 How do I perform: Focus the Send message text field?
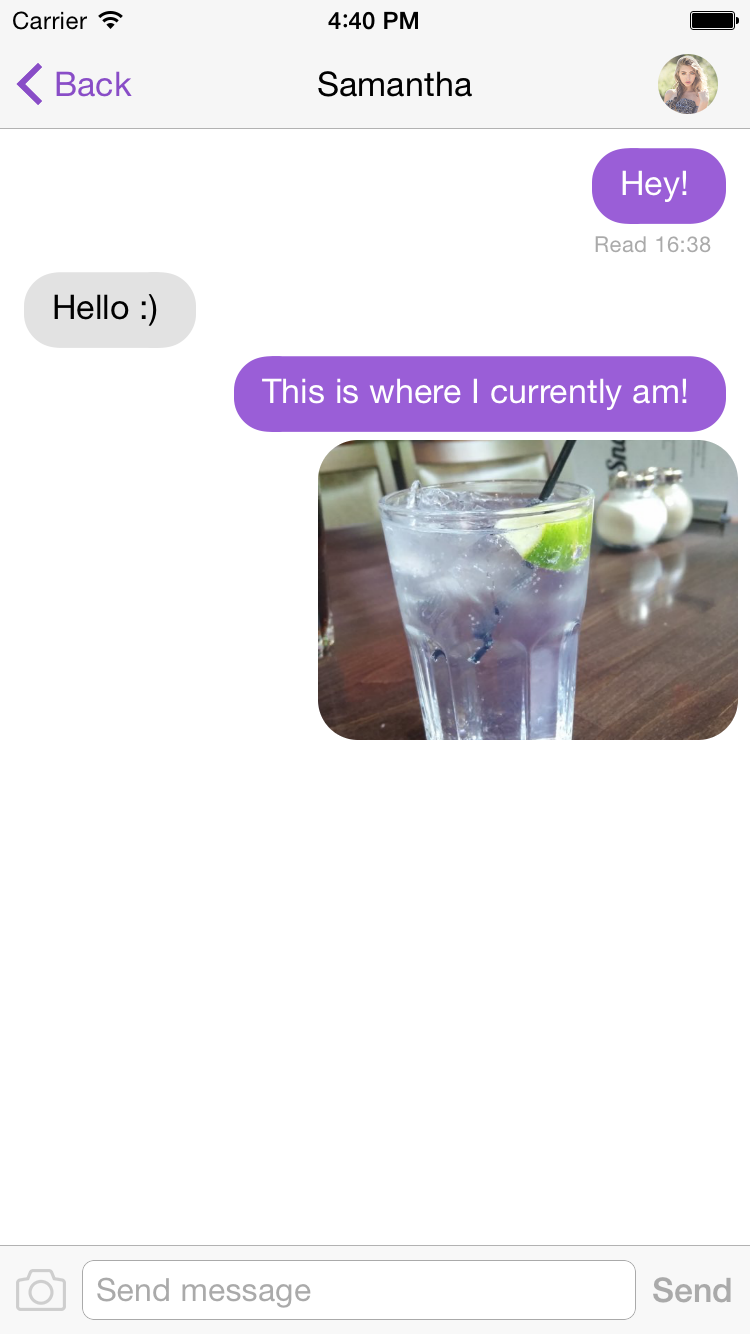click(x=359, y=1290)
